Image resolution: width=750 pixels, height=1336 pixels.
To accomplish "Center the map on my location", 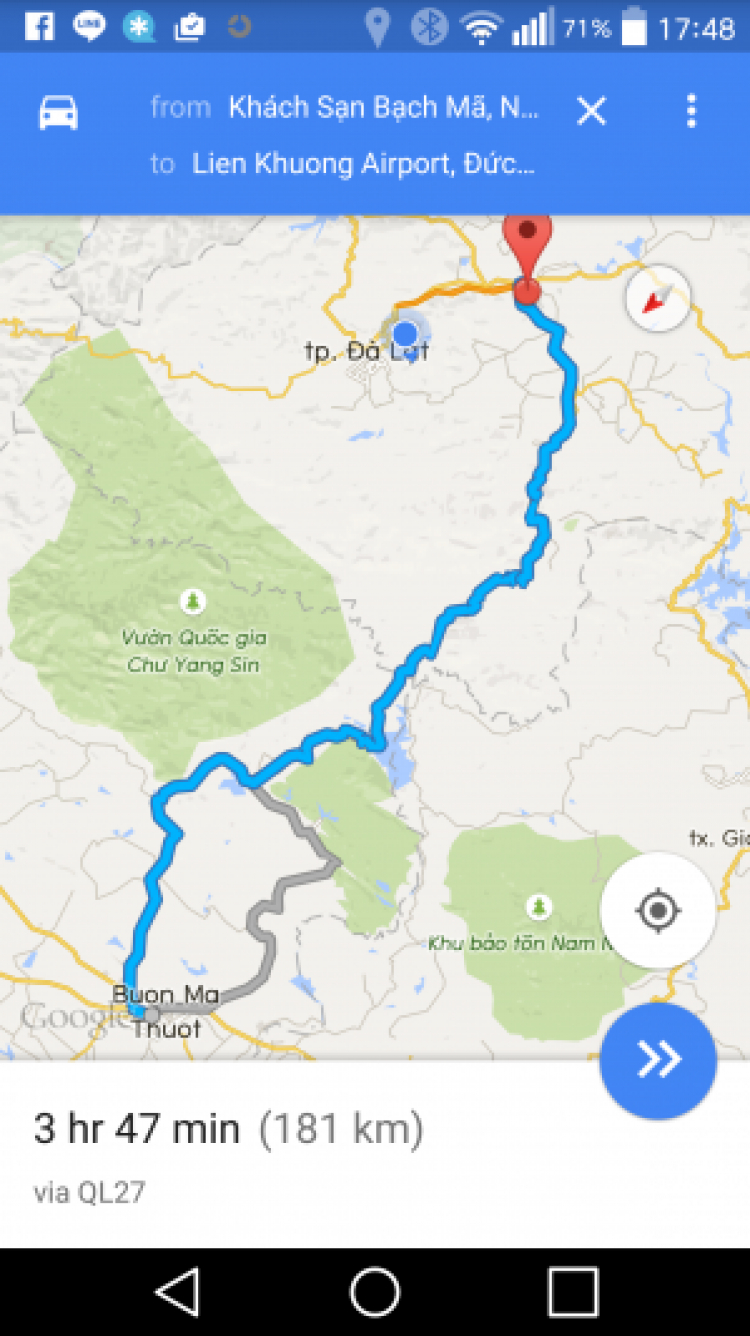I will pyautogui.click(x=657, y=910).
